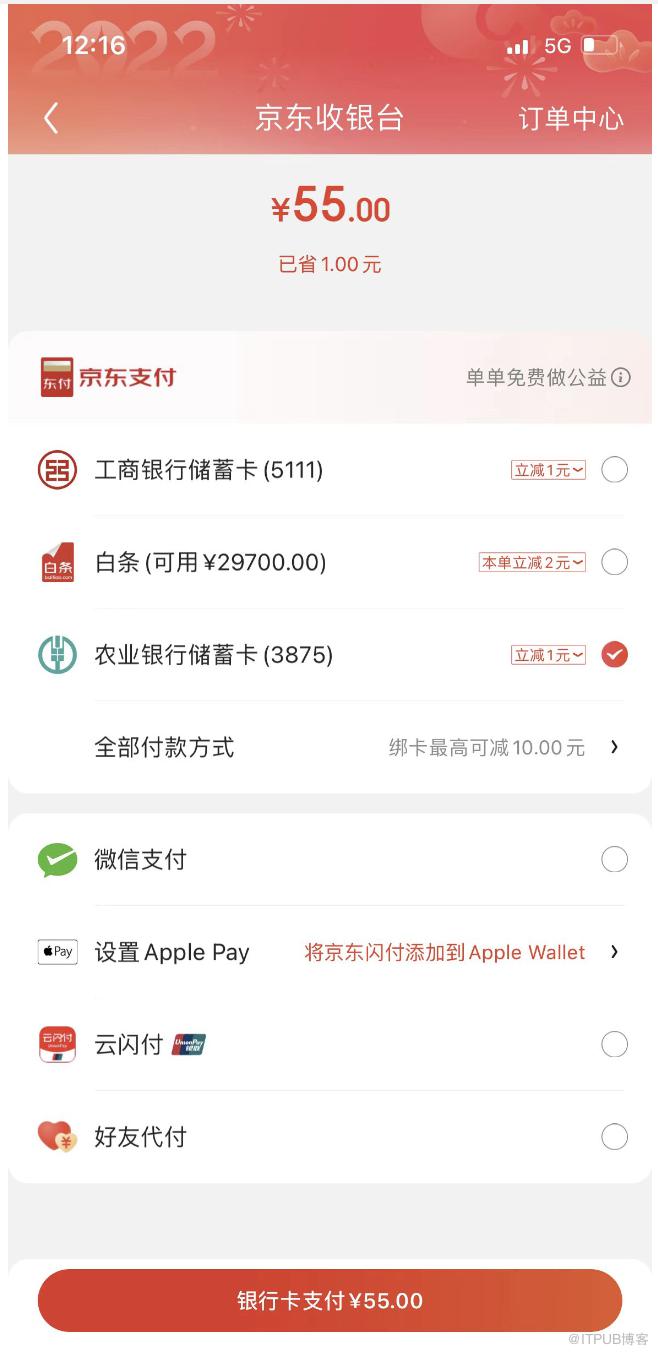Expand the 本单立减2元 discount tag
Viewport: 658px width, 1354px height.
point(532,562)
